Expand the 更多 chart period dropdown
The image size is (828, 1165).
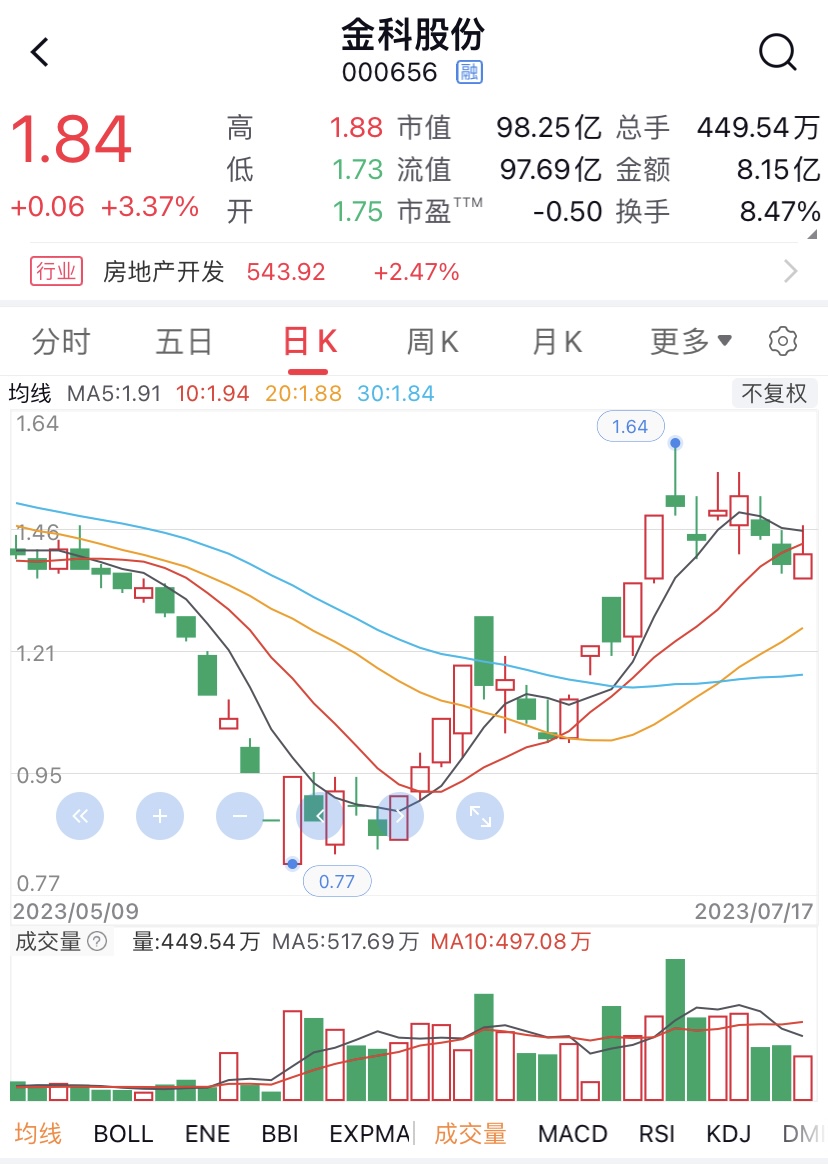[x=691, y=342]
